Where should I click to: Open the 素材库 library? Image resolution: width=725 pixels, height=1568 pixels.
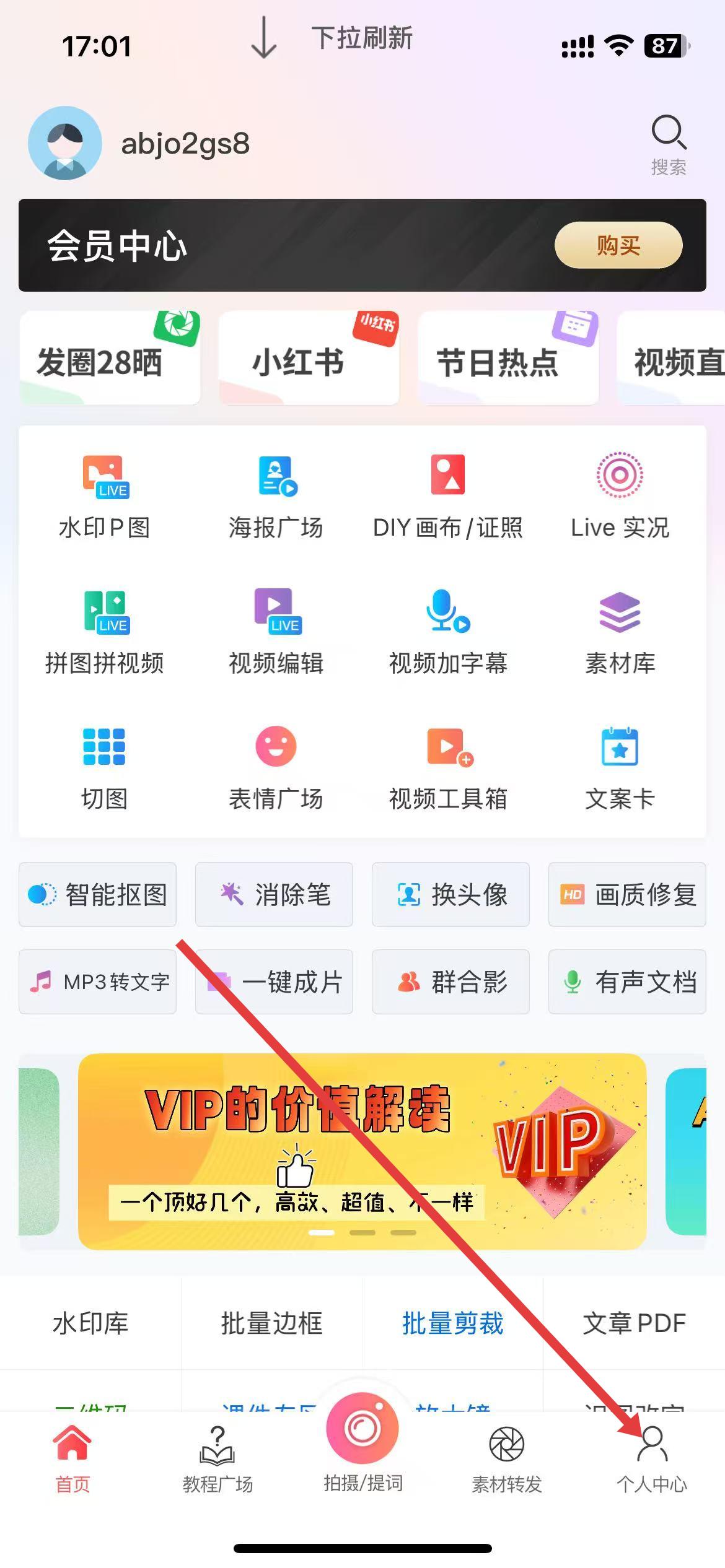(x=620, y=632)
